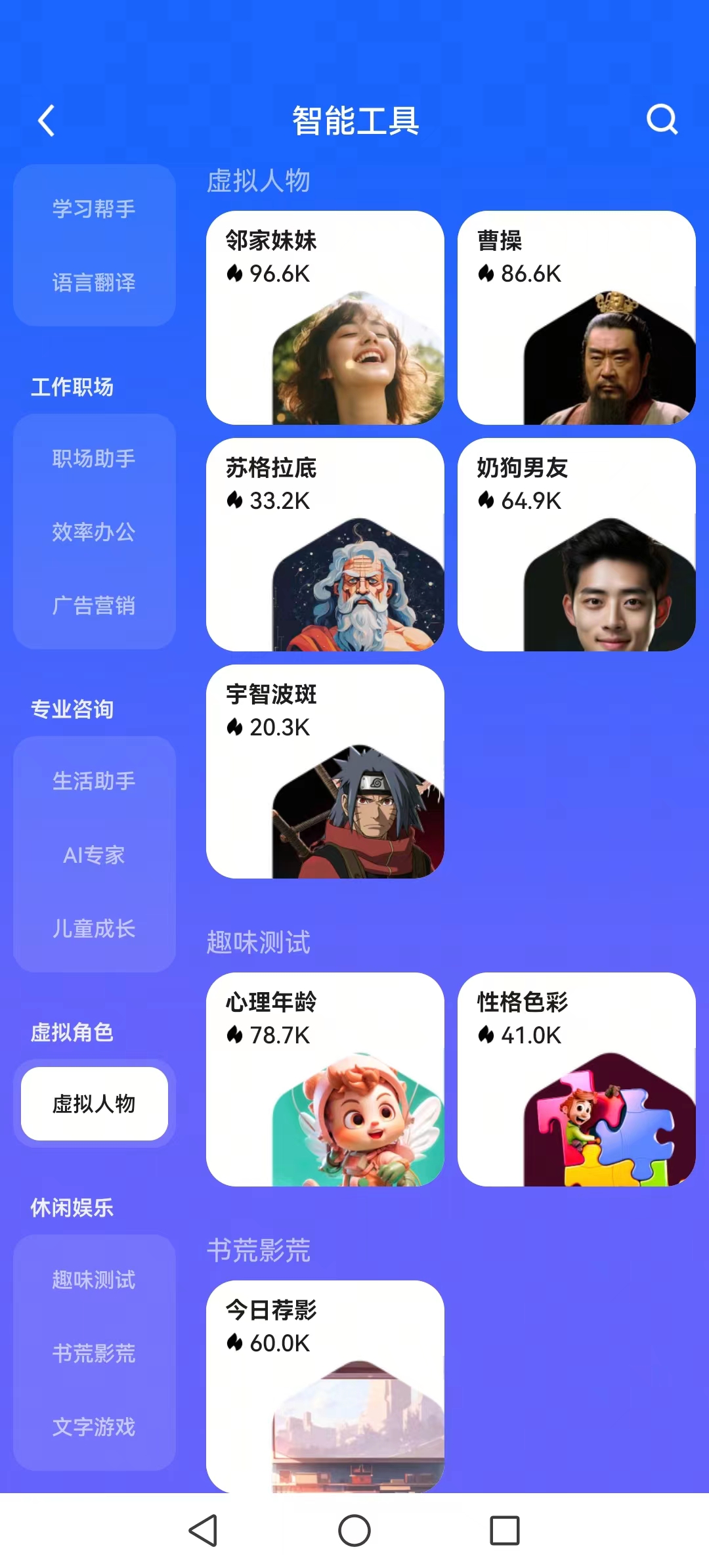Select the 奶狗男友 character card

[x=576, y=544]
